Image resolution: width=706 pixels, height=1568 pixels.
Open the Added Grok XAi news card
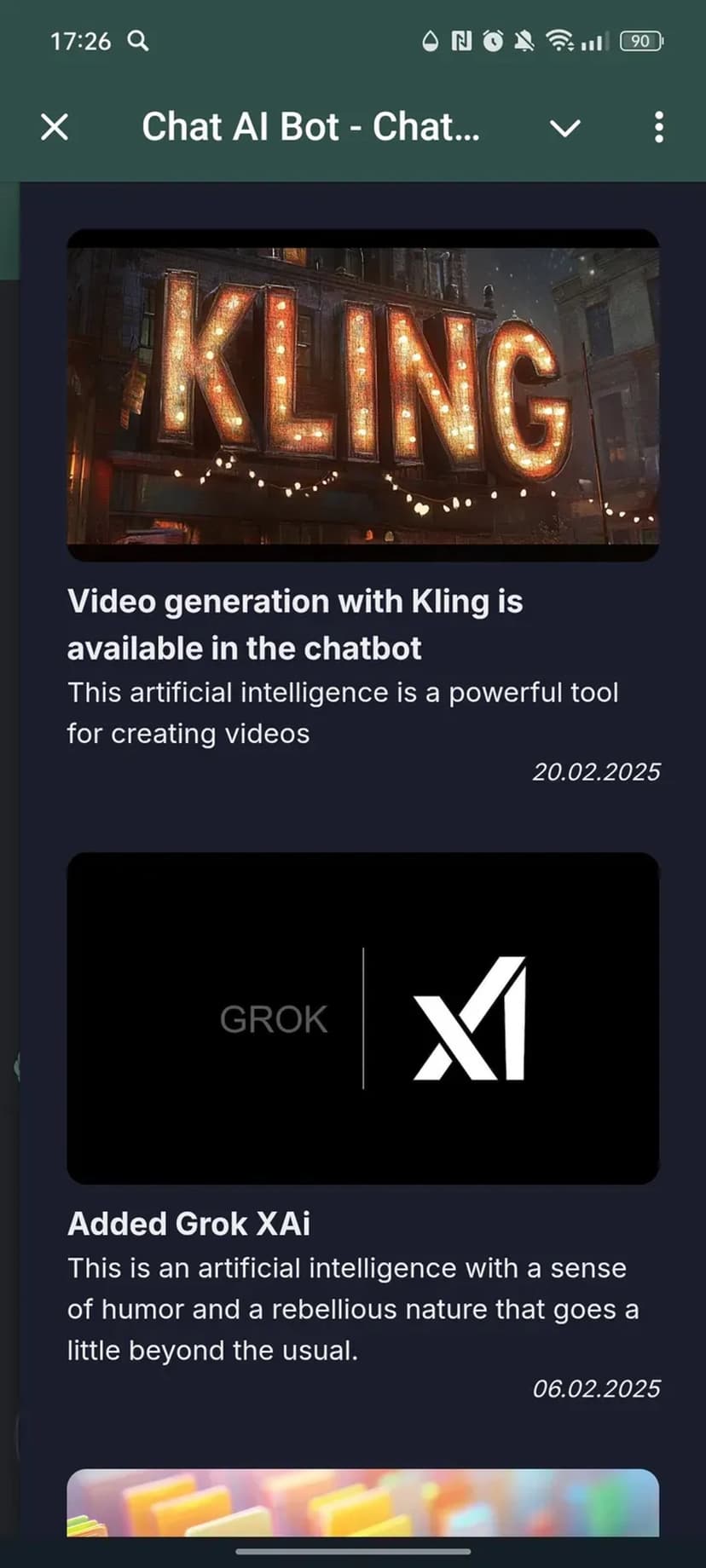click(363, 1018)
